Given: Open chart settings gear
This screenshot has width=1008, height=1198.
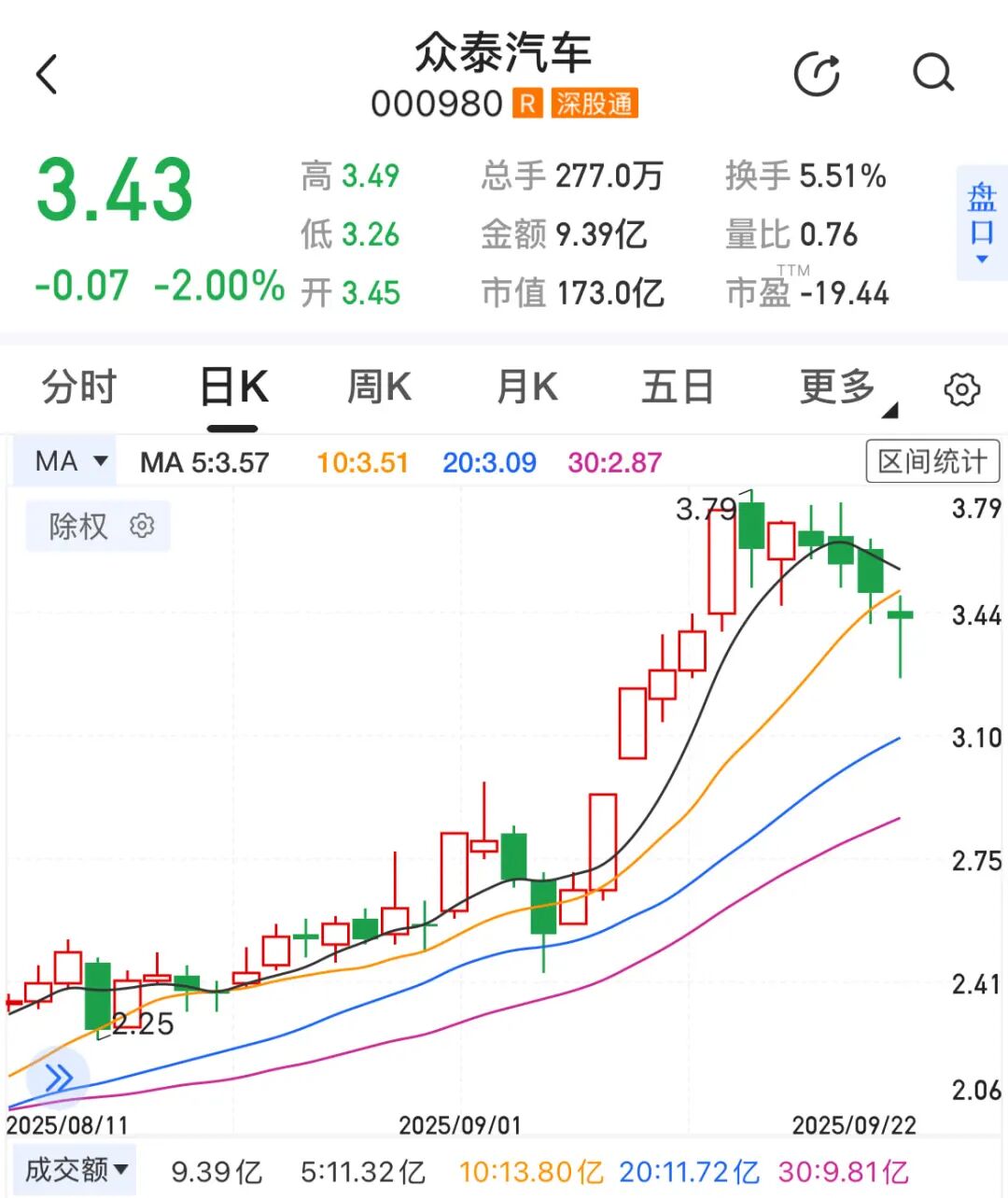Looking at the screenshot, I should click(x=961, y=389).
